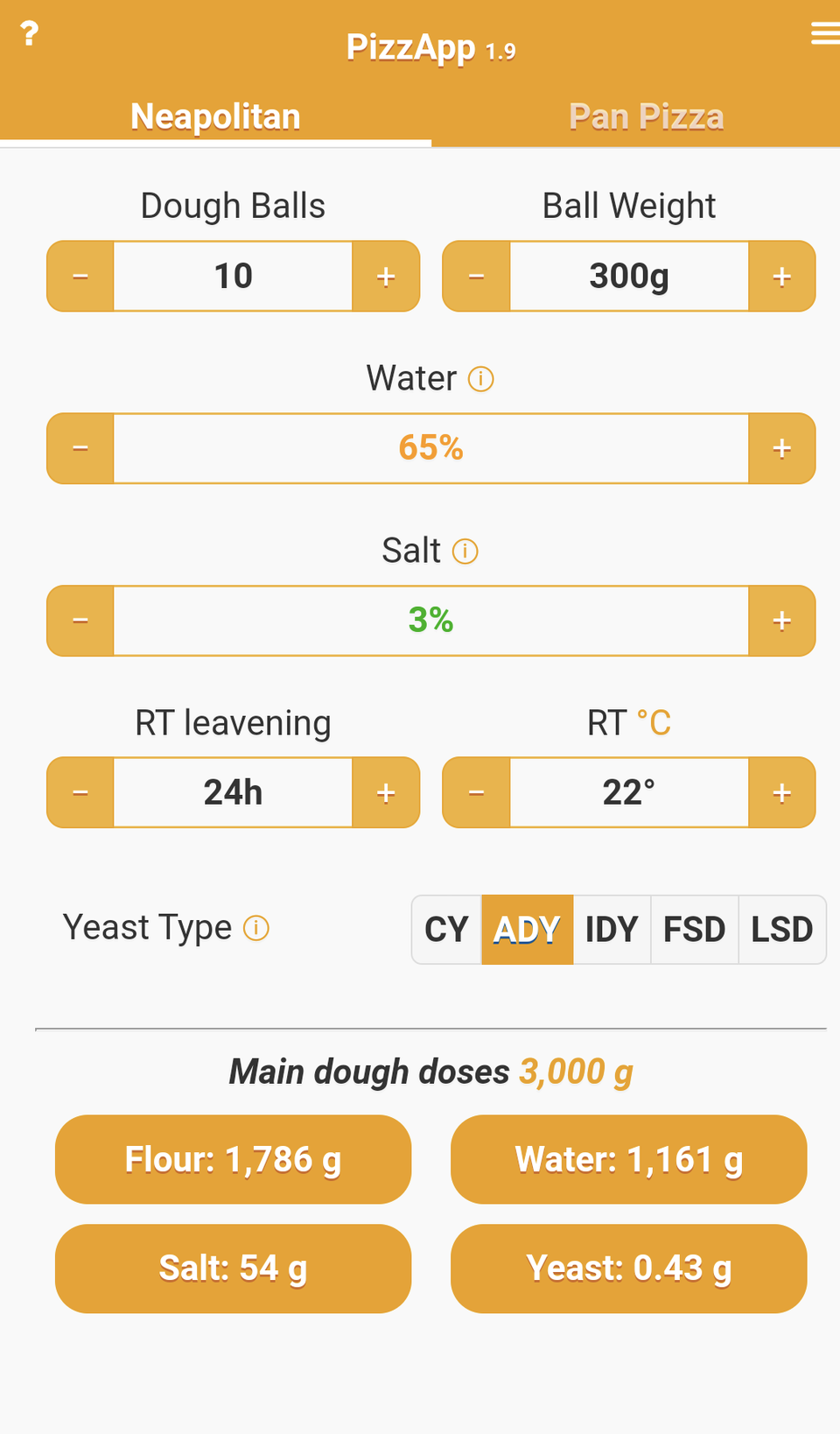
Task: Lower the water percentage
Action: click(x=80, y=448)
